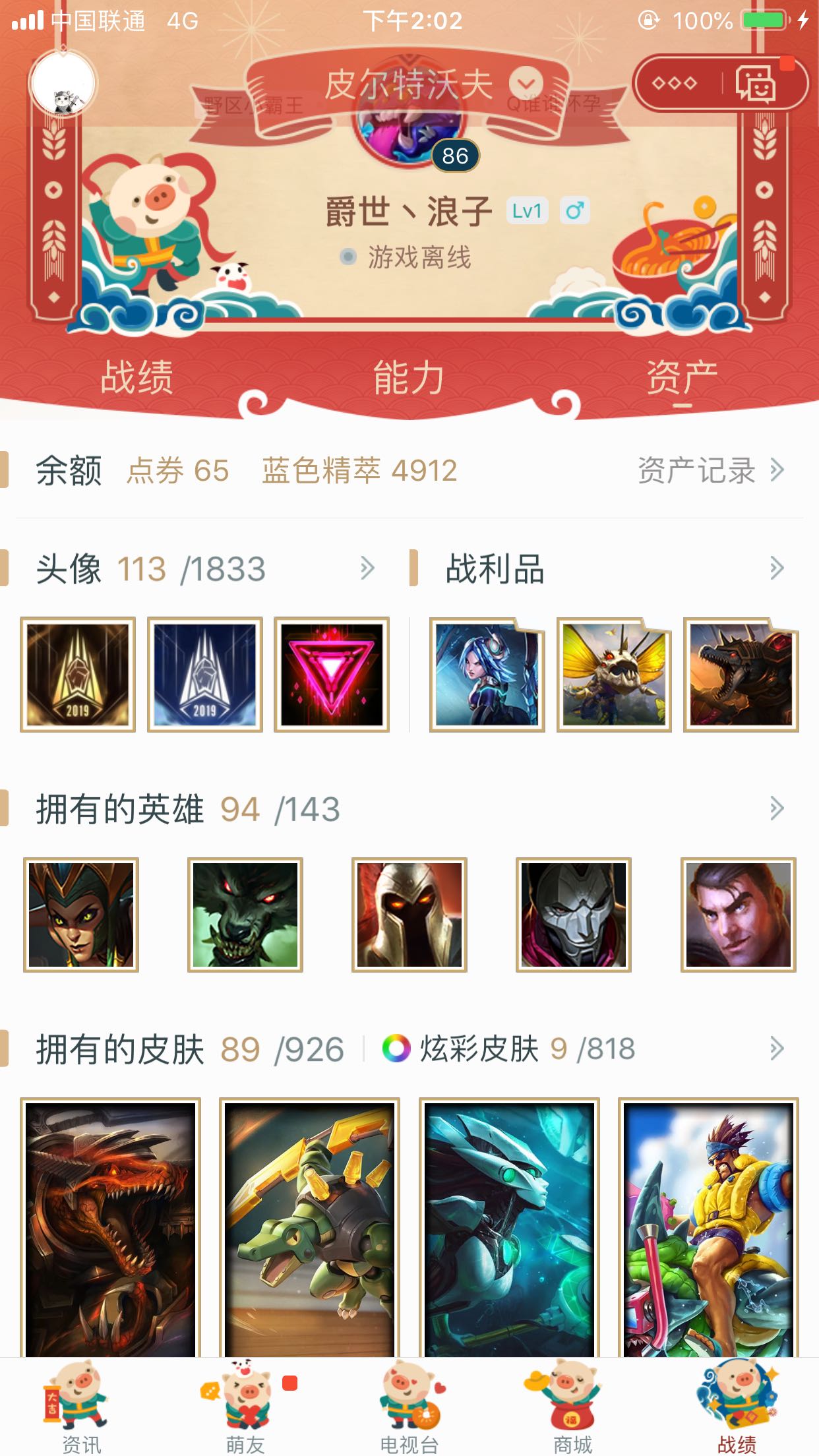Expand the 头像 113/1833 list
The width and height of the screenshot is (819, 1456).
(367, 568)
